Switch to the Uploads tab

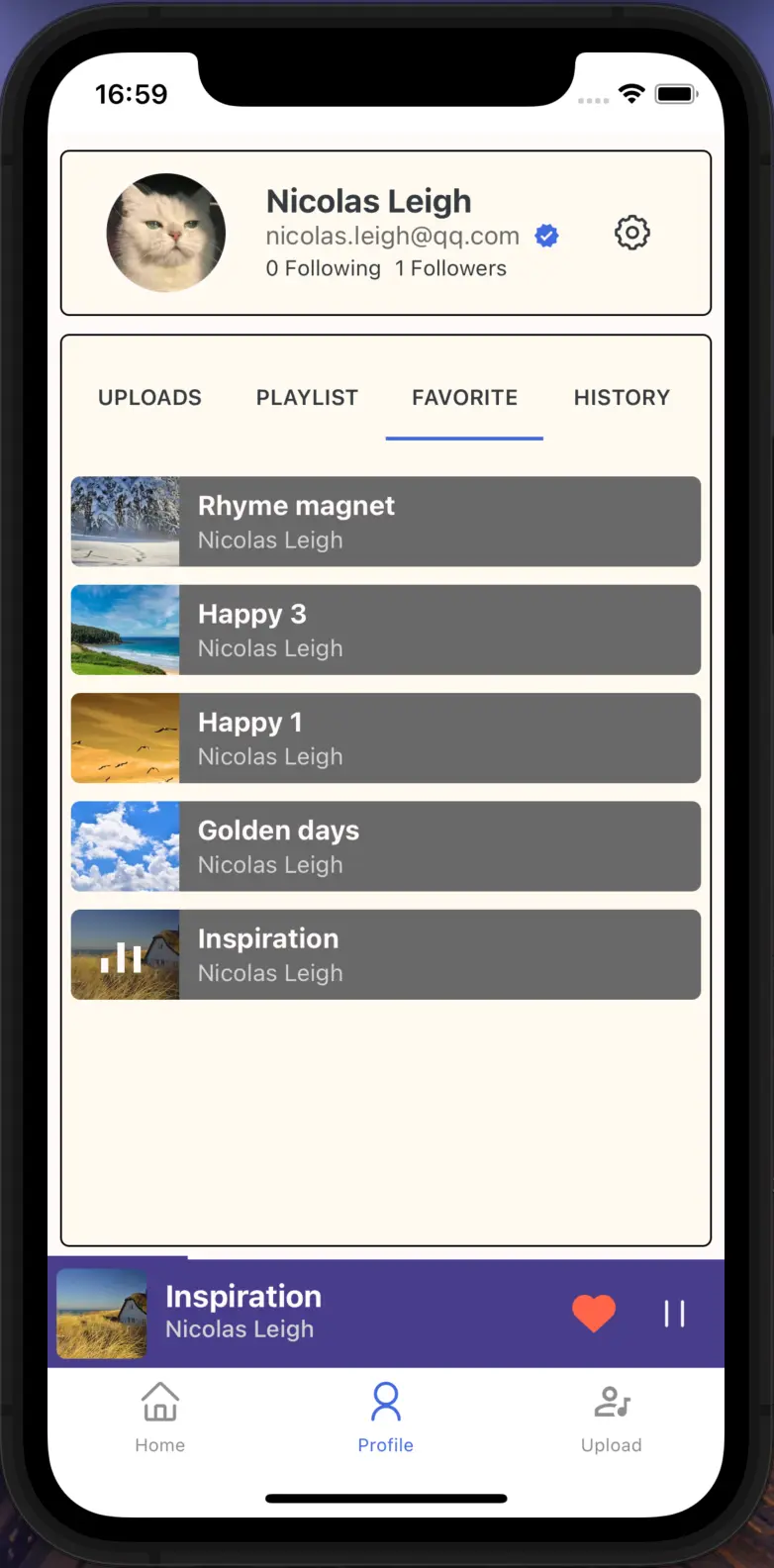tap(149, 397)
